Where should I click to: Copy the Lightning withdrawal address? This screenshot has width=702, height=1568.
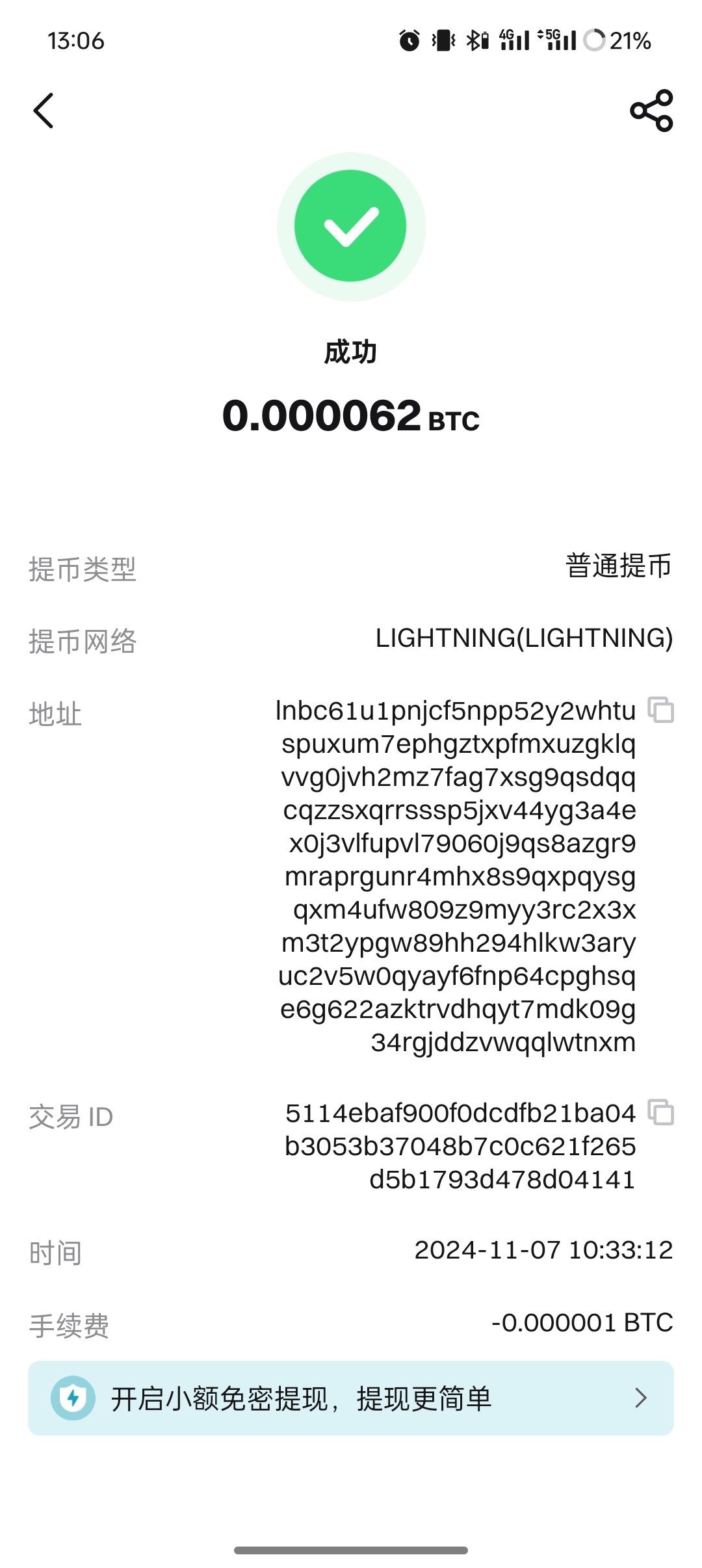click(x=661, y=710)
